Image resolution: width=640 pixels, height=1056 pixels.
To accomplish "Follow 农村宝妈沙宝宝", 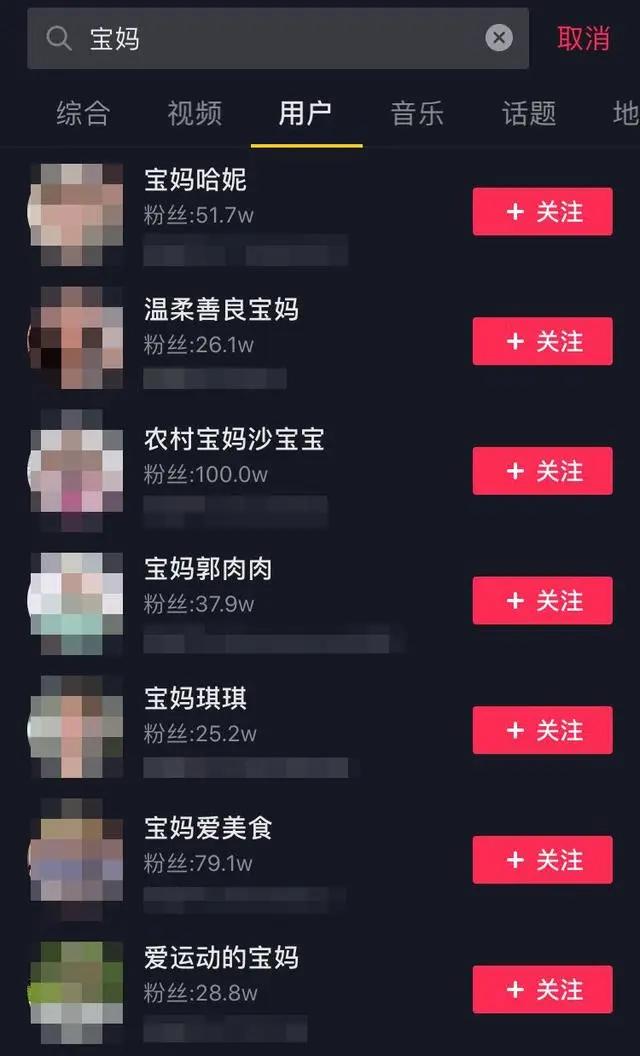I will pos(542,471).
